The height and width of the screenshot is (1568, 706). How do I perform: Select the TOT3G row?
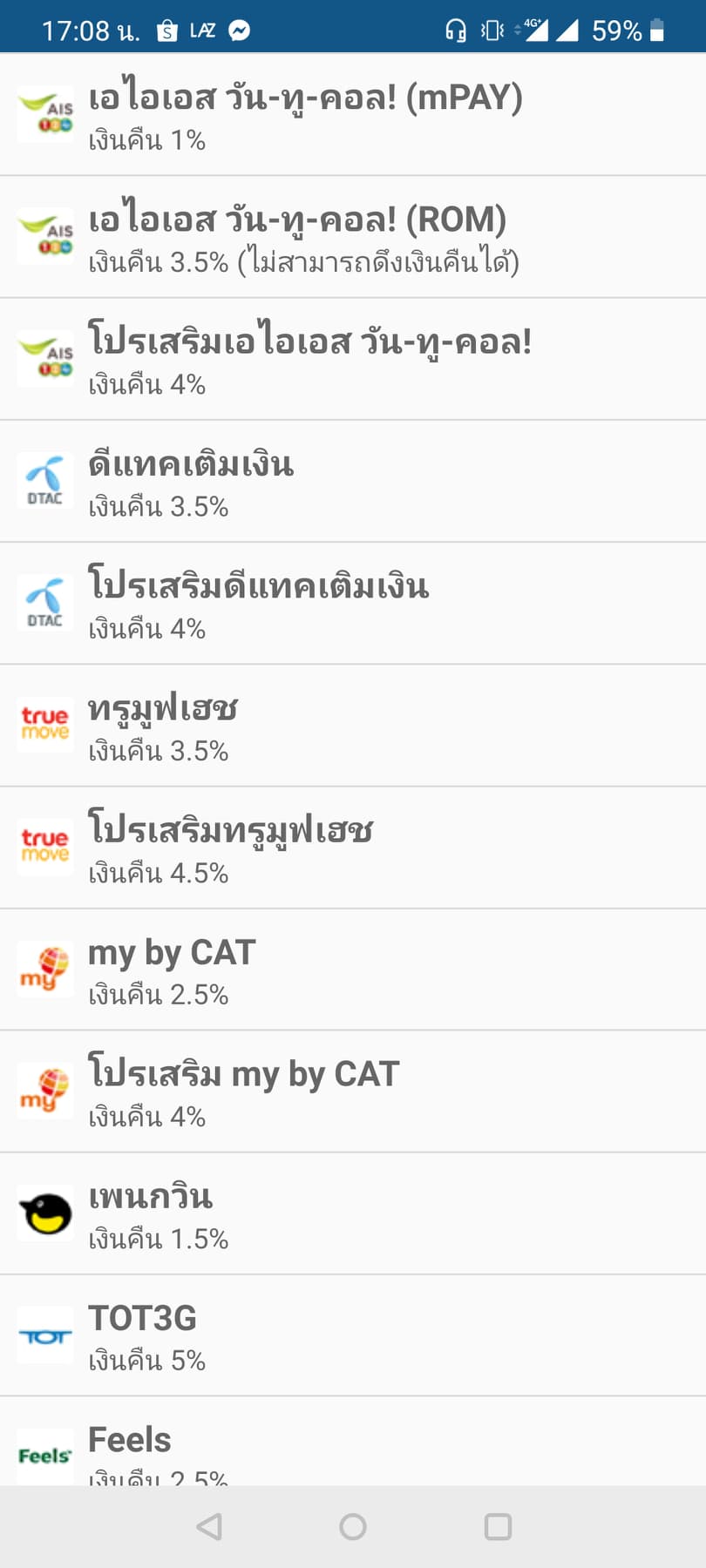click(353, 1335)
